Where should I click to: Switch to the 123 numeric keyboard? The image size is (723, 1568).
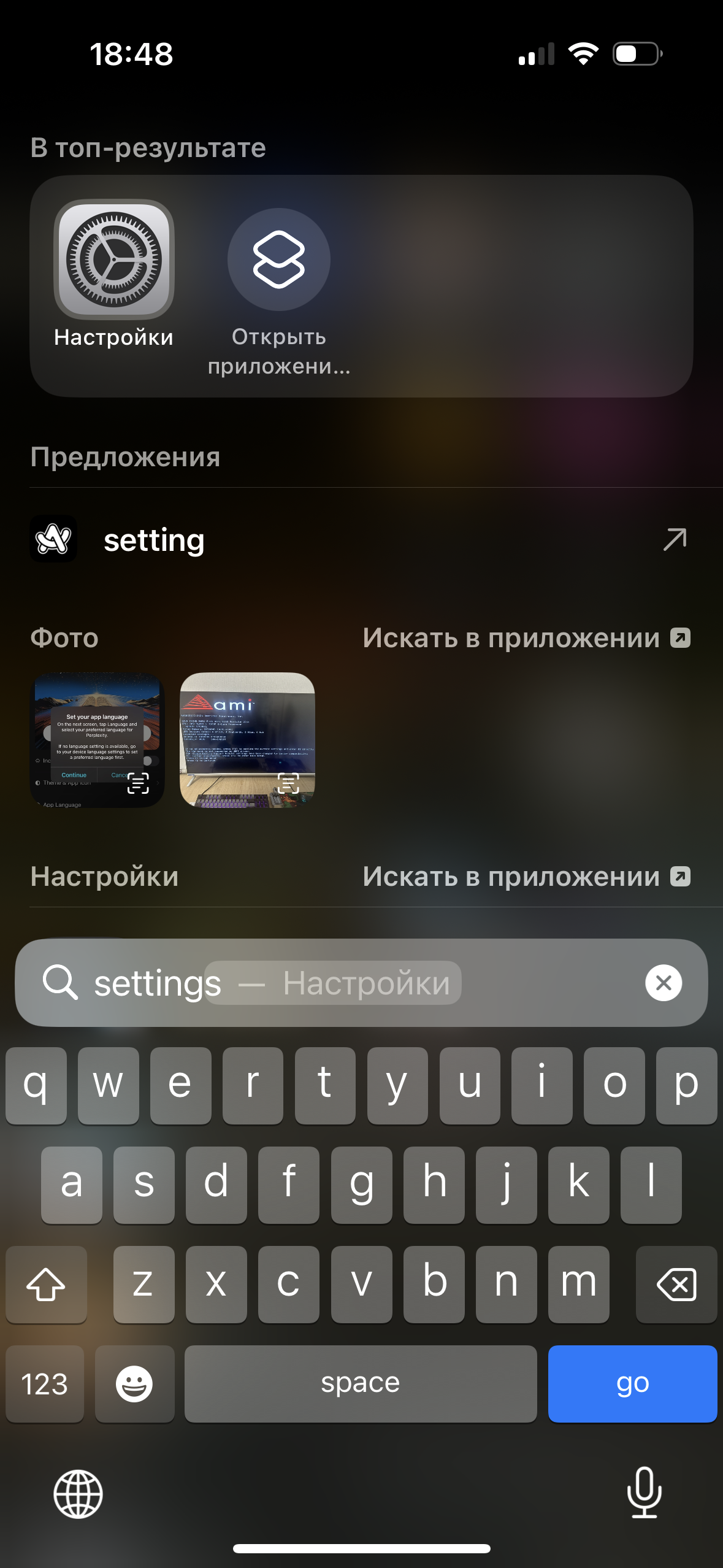coord(44,1384)
